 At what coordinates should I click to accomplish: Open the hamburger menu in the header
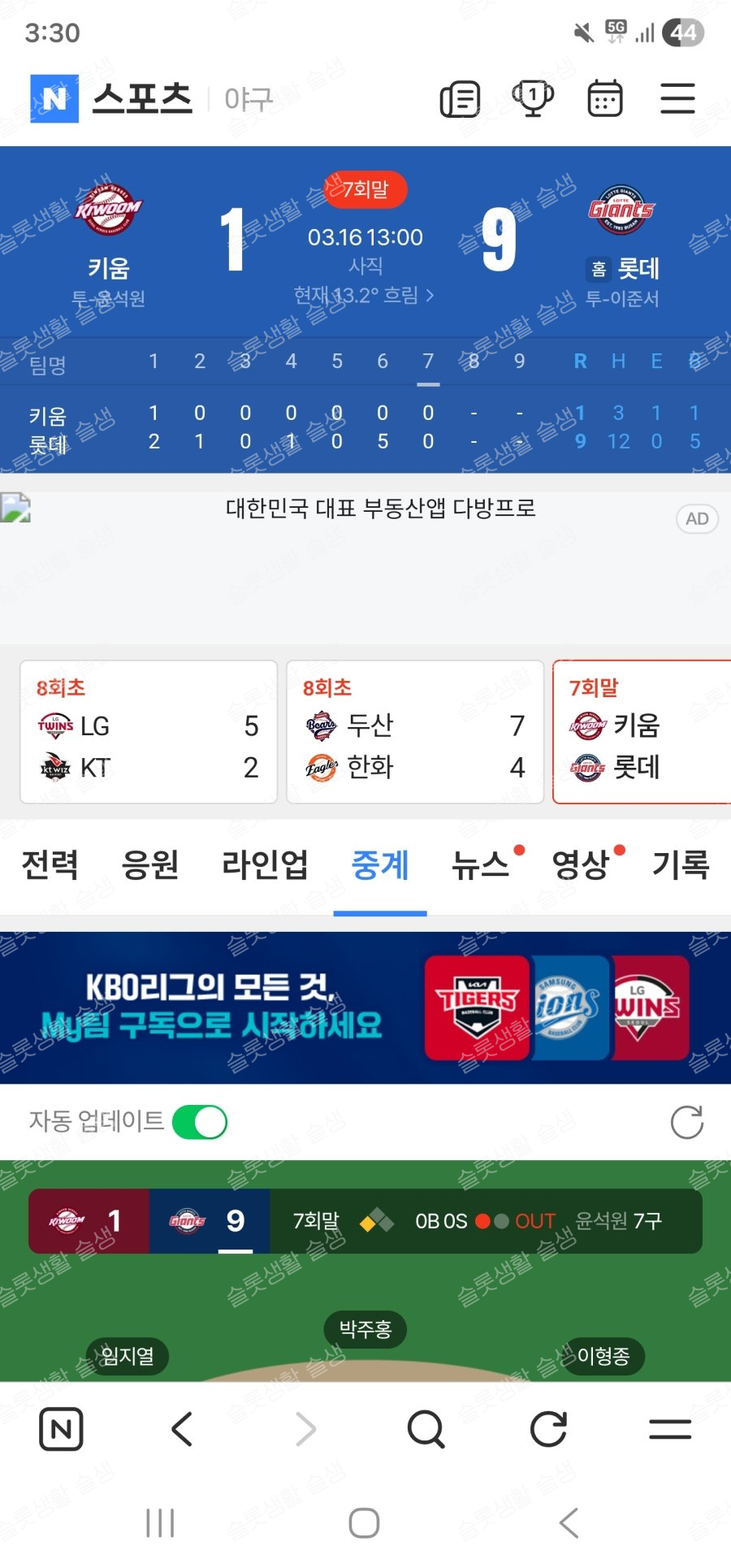point(677,99)
